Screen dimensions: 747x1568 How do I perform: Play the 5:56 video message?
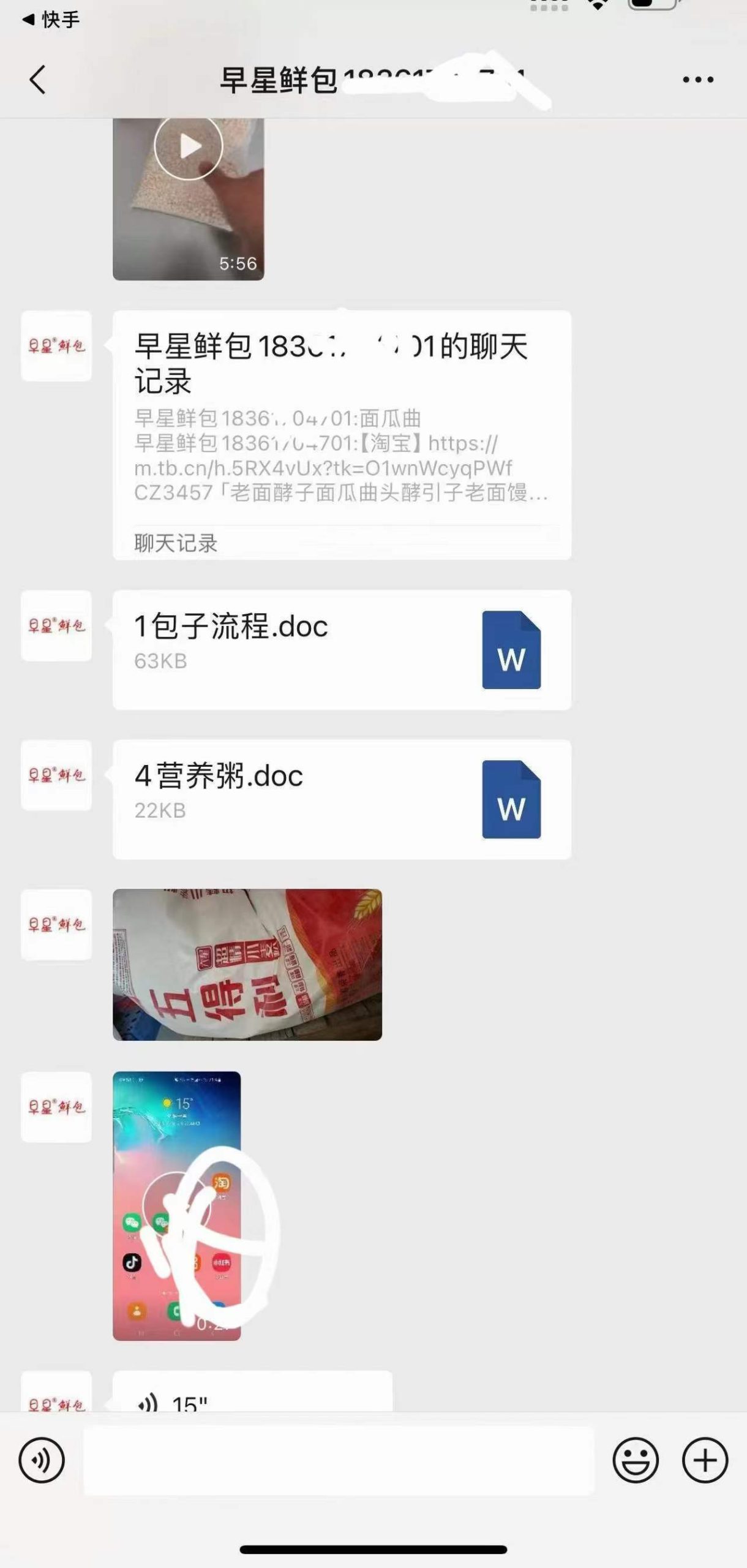(188, 196)
